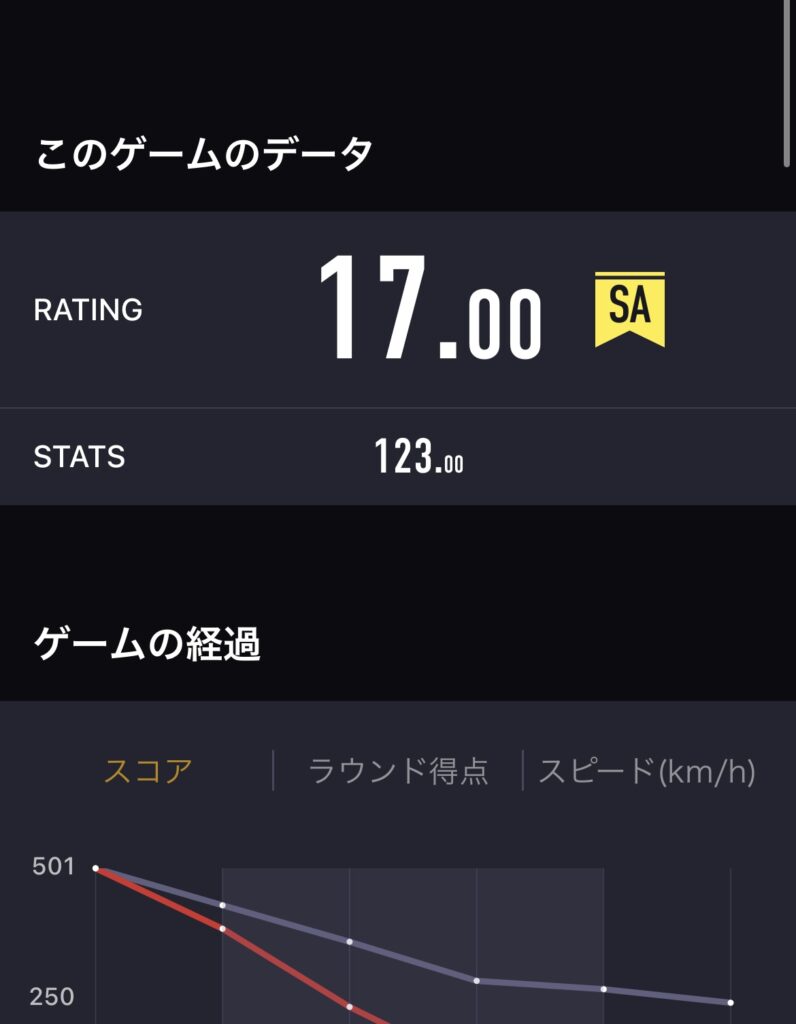Switch to the スコア graph tab
The height and width of the screenshot is (1024, 796).
pyautogui.click(x=148, y=772)
